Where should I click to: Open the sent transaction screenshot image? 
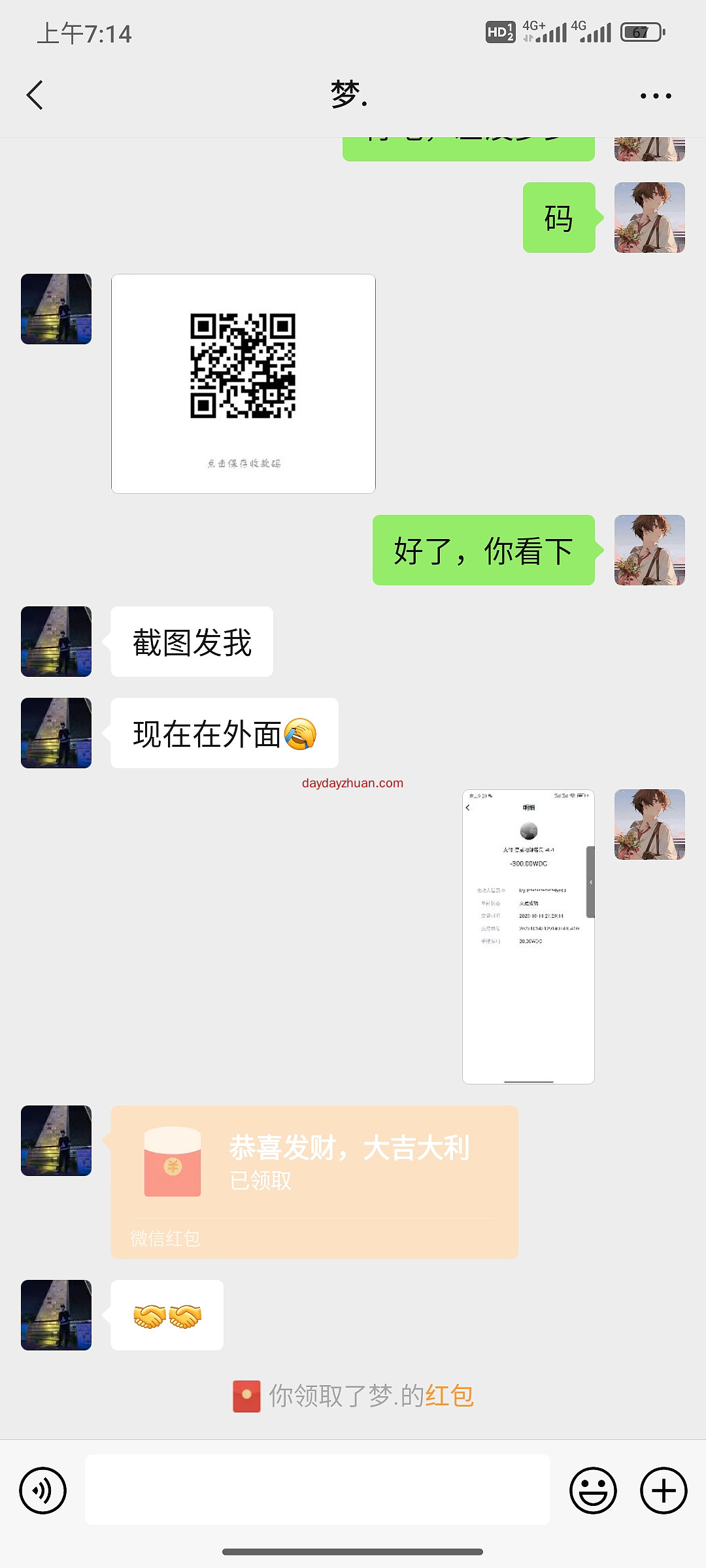point(528,936)
